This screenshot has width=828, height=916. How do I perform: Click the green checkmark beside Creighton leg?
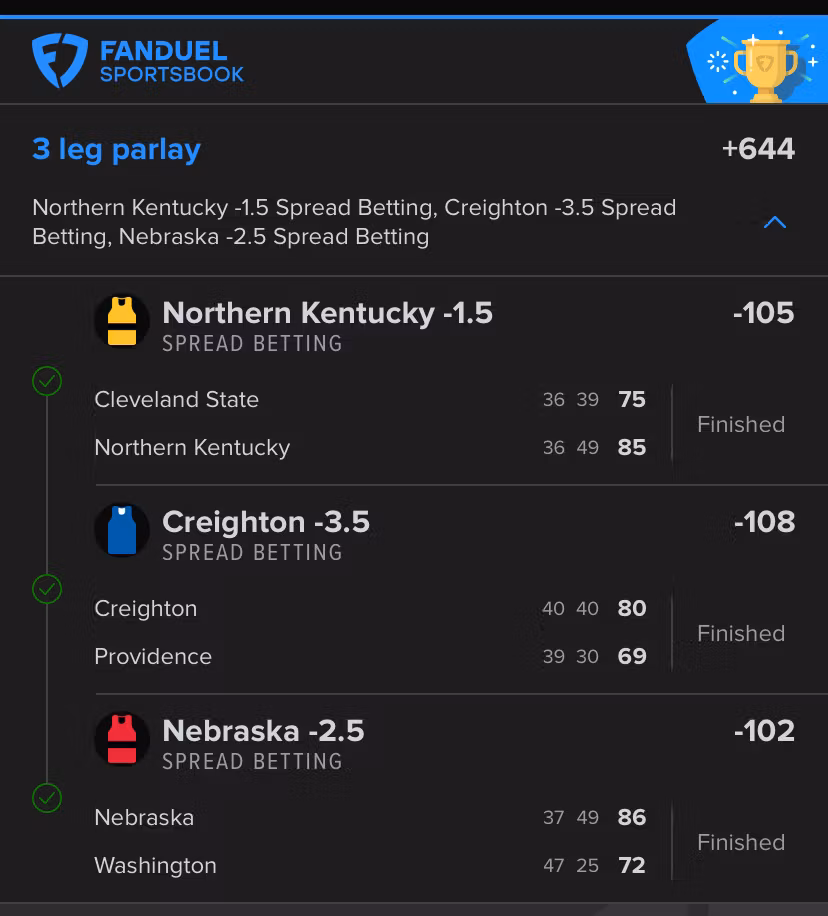point(47,589)
